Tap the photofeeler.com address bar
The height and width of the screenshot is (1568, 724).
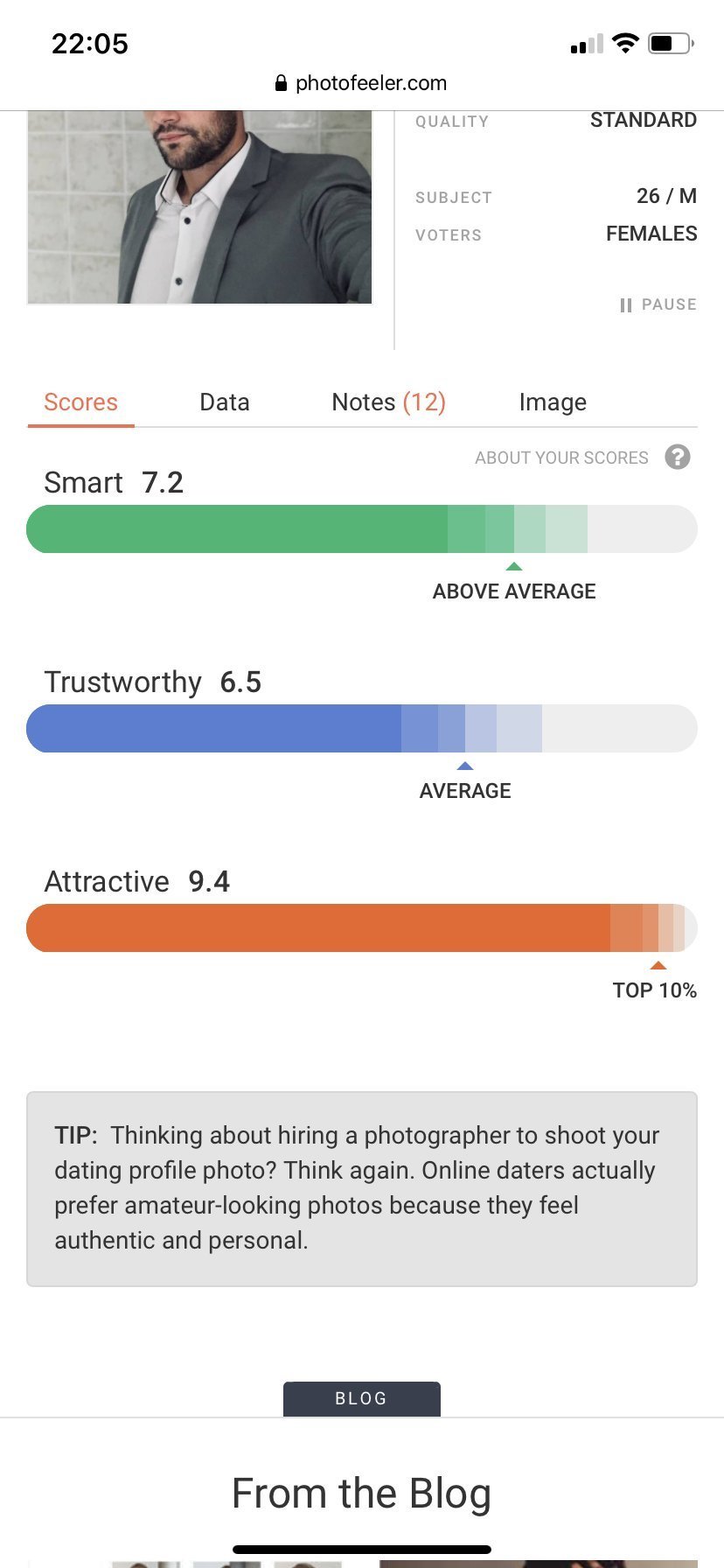(361, 83)
